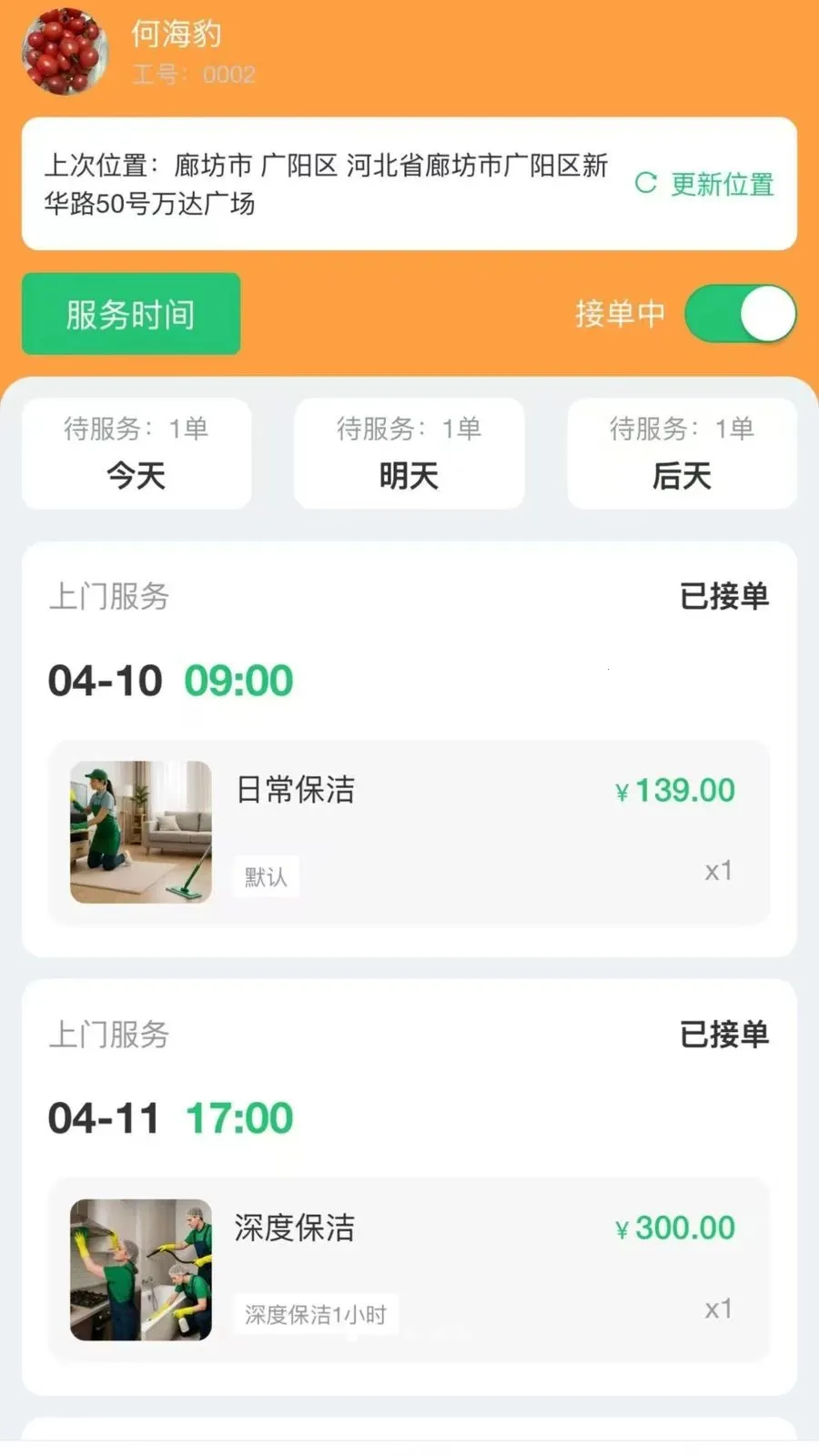Tap the last location address bar

(x=328, y=185)
